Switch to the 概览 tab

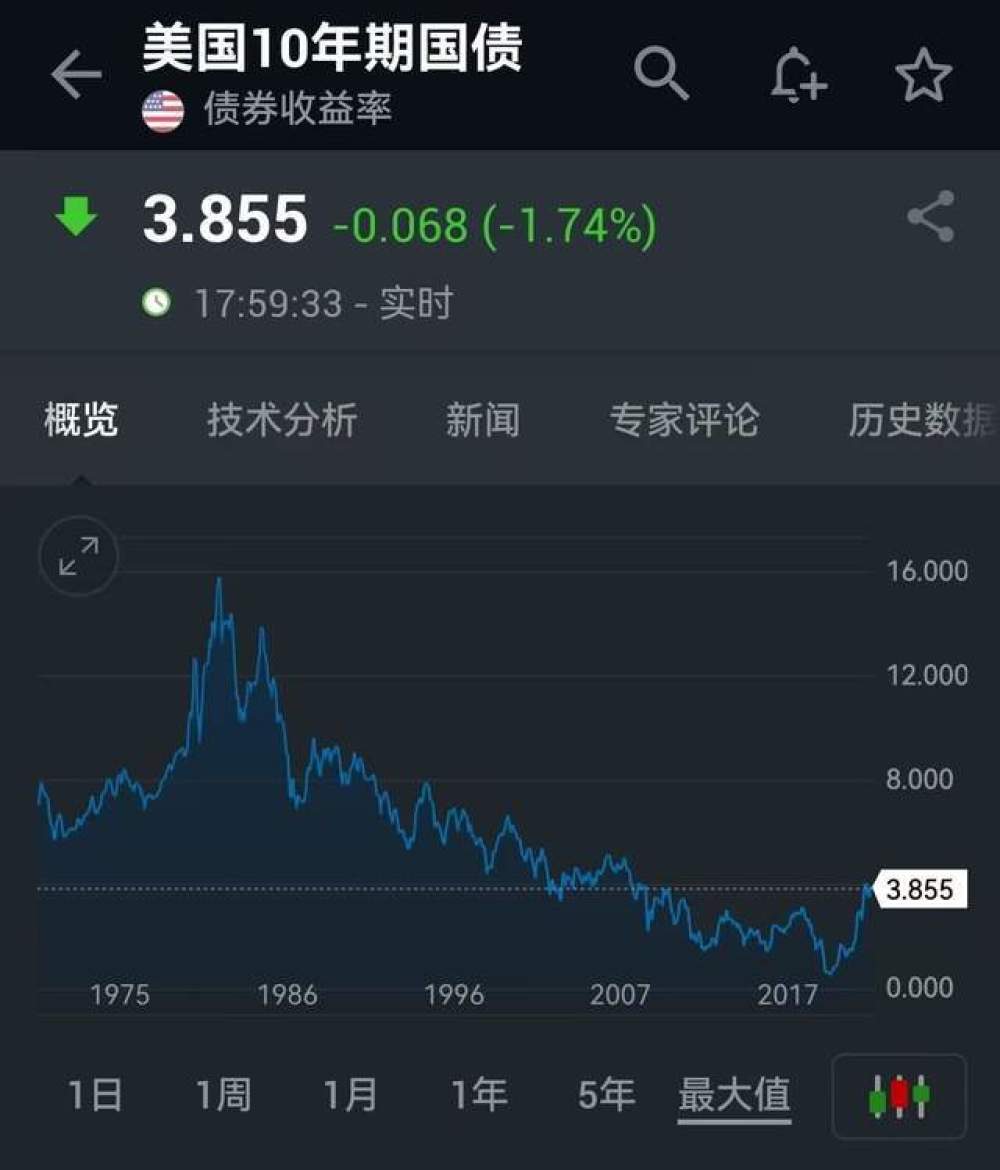click(81, 420)
